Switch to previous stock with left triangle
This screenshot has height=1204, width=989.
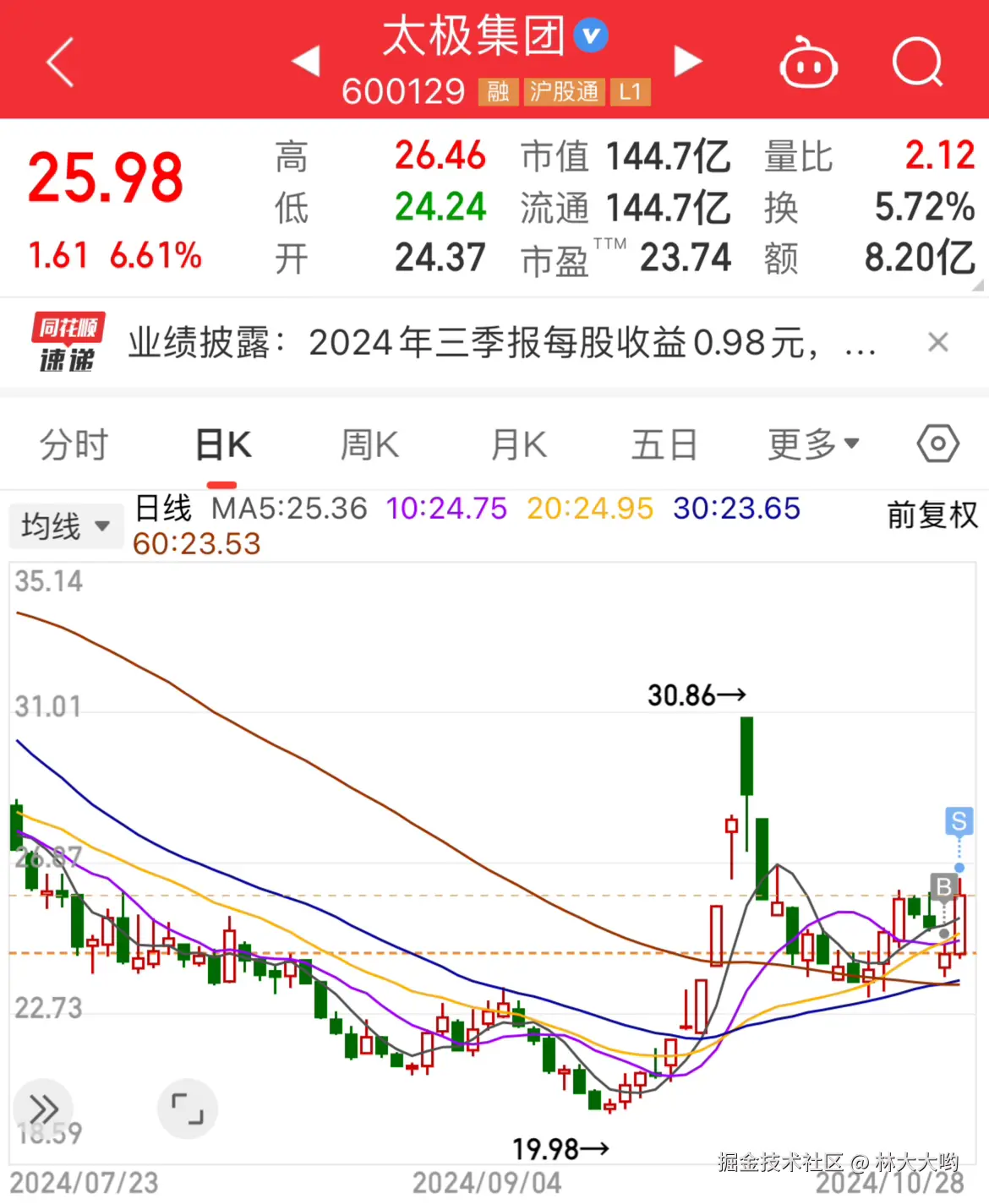tap(306, 61)
